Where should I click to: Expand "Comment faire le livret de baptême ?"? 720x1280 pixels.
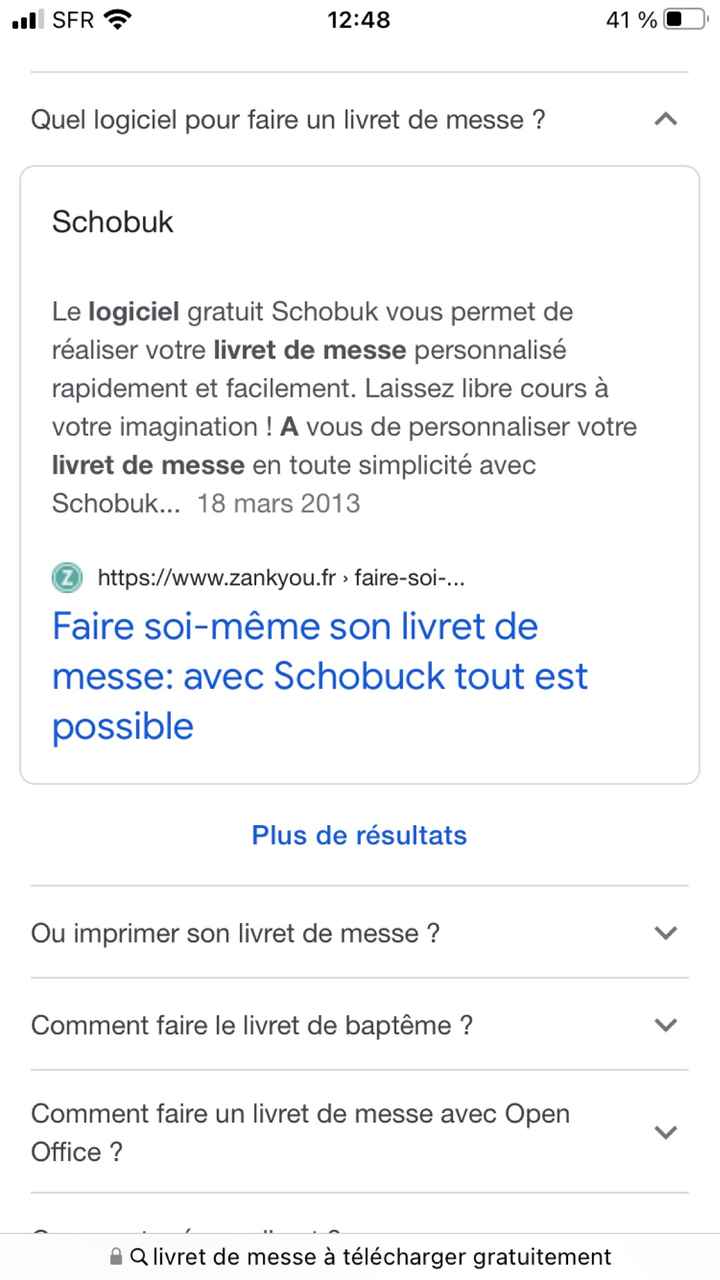666,1024
